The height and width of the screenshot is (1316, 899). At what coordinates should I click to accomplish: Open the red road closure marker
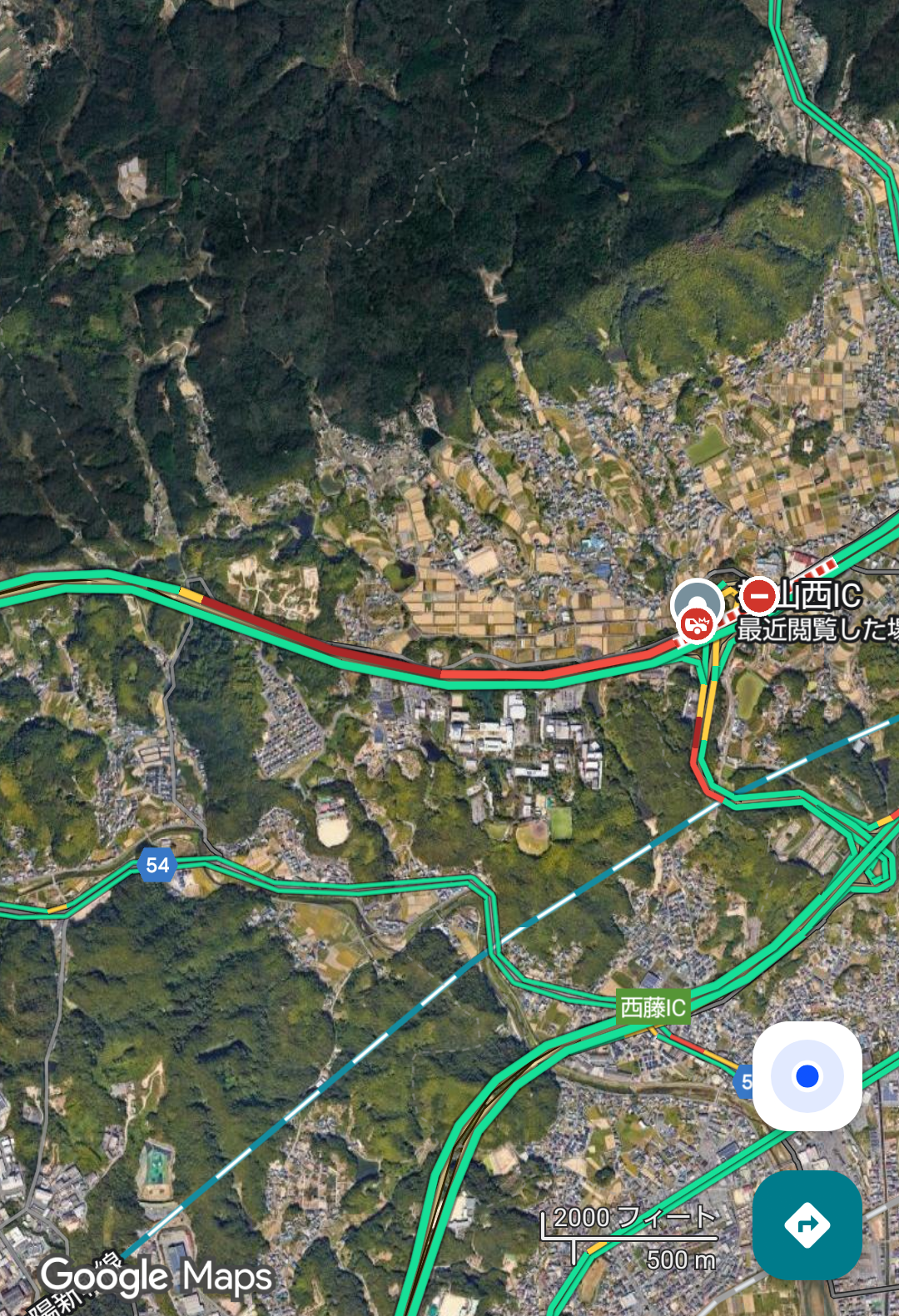(759, 595)
